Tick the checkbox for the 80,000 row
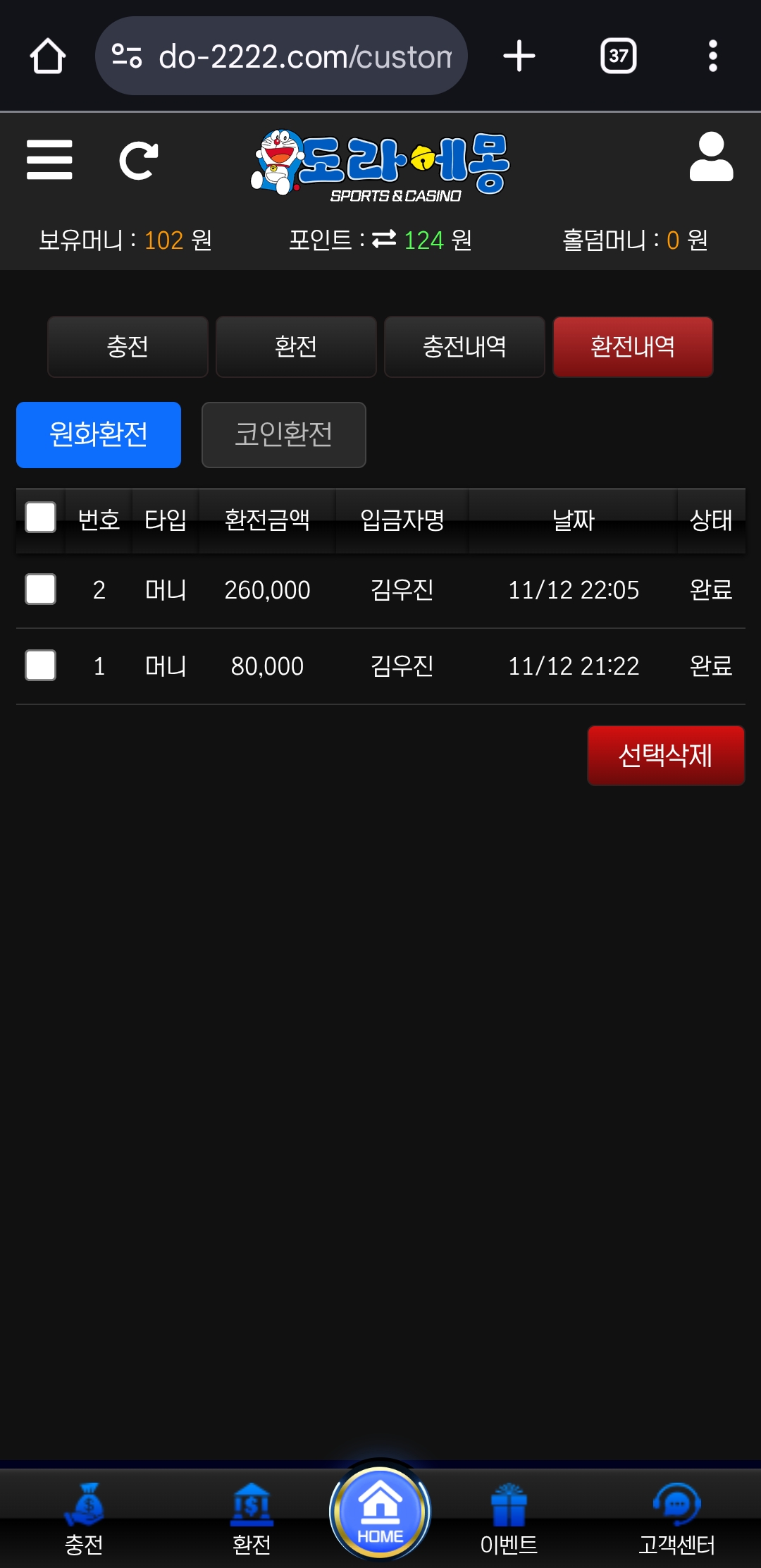Image resolution: width=761 pixels, height=1568 pixels. point(41,666)
